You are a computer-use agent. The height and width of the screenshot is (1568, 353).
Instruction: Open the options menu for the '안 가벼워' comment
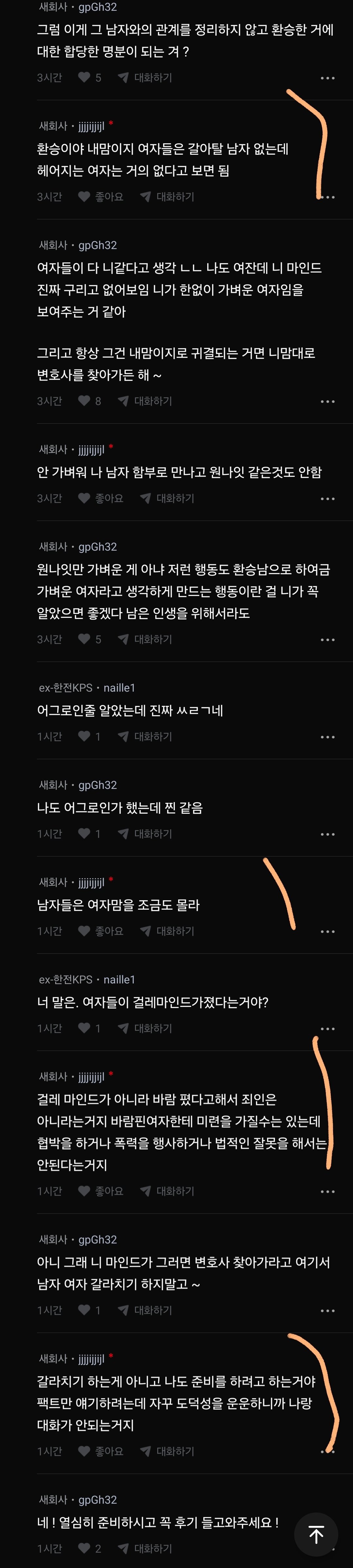coord(328,498)
